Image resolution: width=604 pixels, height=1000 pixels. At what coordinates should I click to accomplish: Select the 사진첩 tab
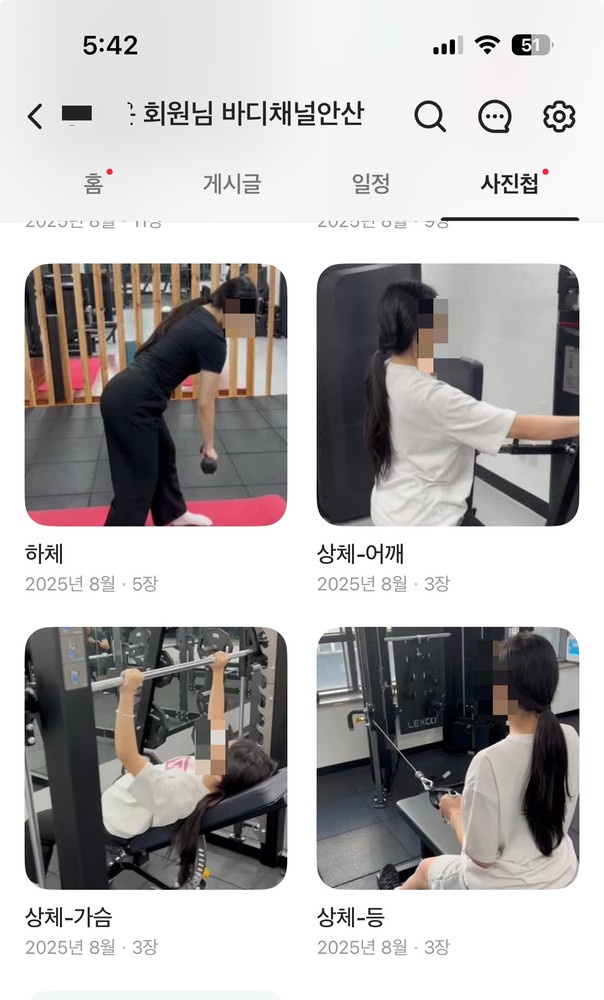click(509, 184)
